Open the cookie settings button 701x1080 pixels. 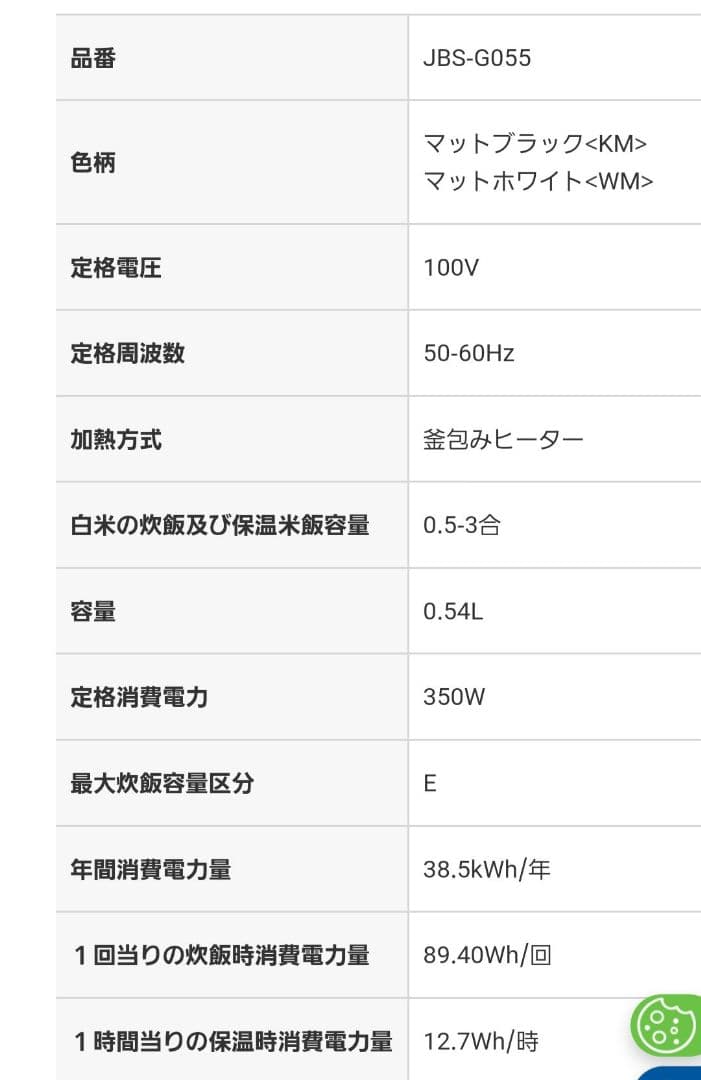pos(665,1027)
